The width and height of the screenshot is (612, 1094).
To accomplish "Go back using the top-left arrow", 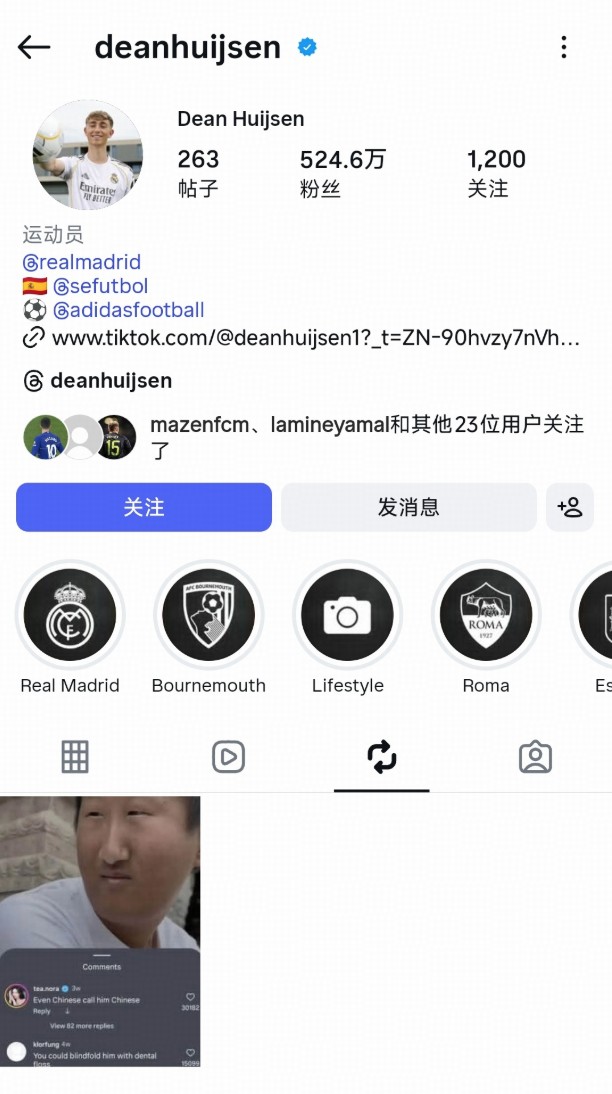I will tap(34, 47).
